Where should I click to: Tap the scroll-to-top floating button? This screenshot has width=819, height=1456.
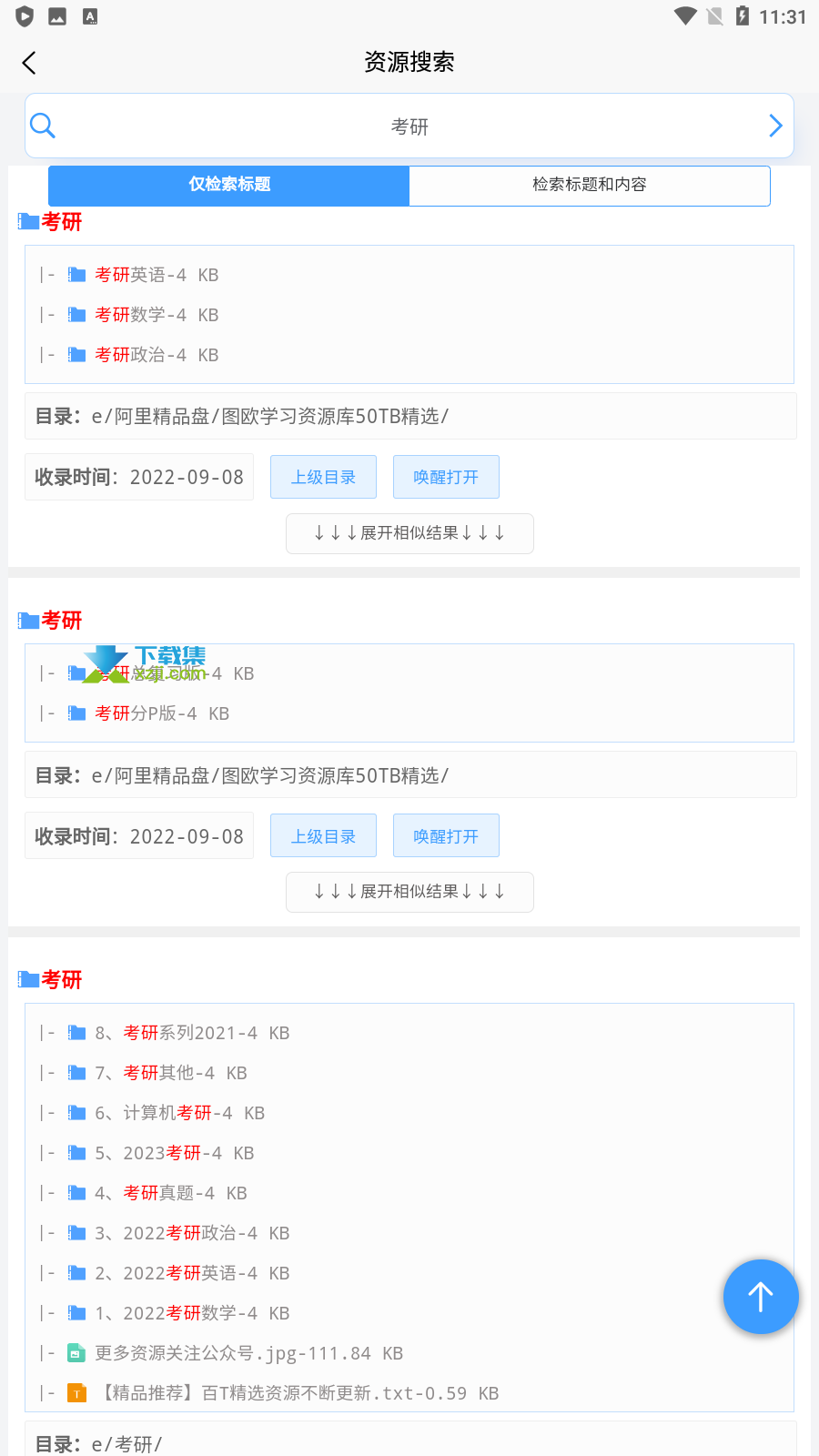(761, 1297)
